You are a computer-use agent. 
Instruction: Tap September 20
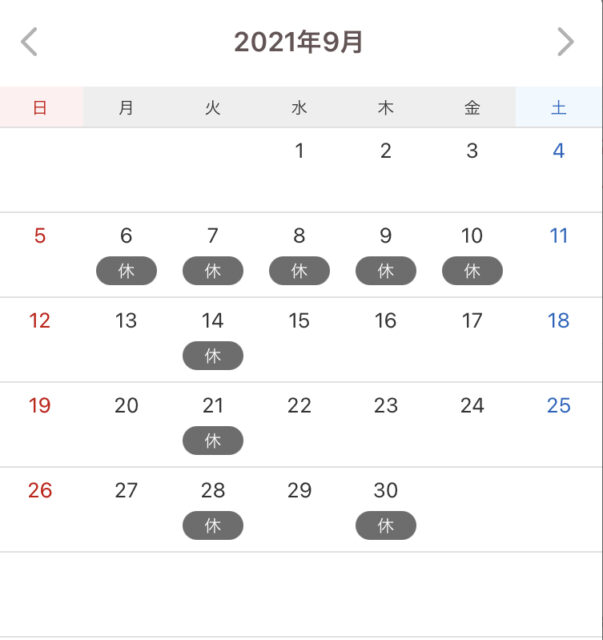[x=126, y=407]
